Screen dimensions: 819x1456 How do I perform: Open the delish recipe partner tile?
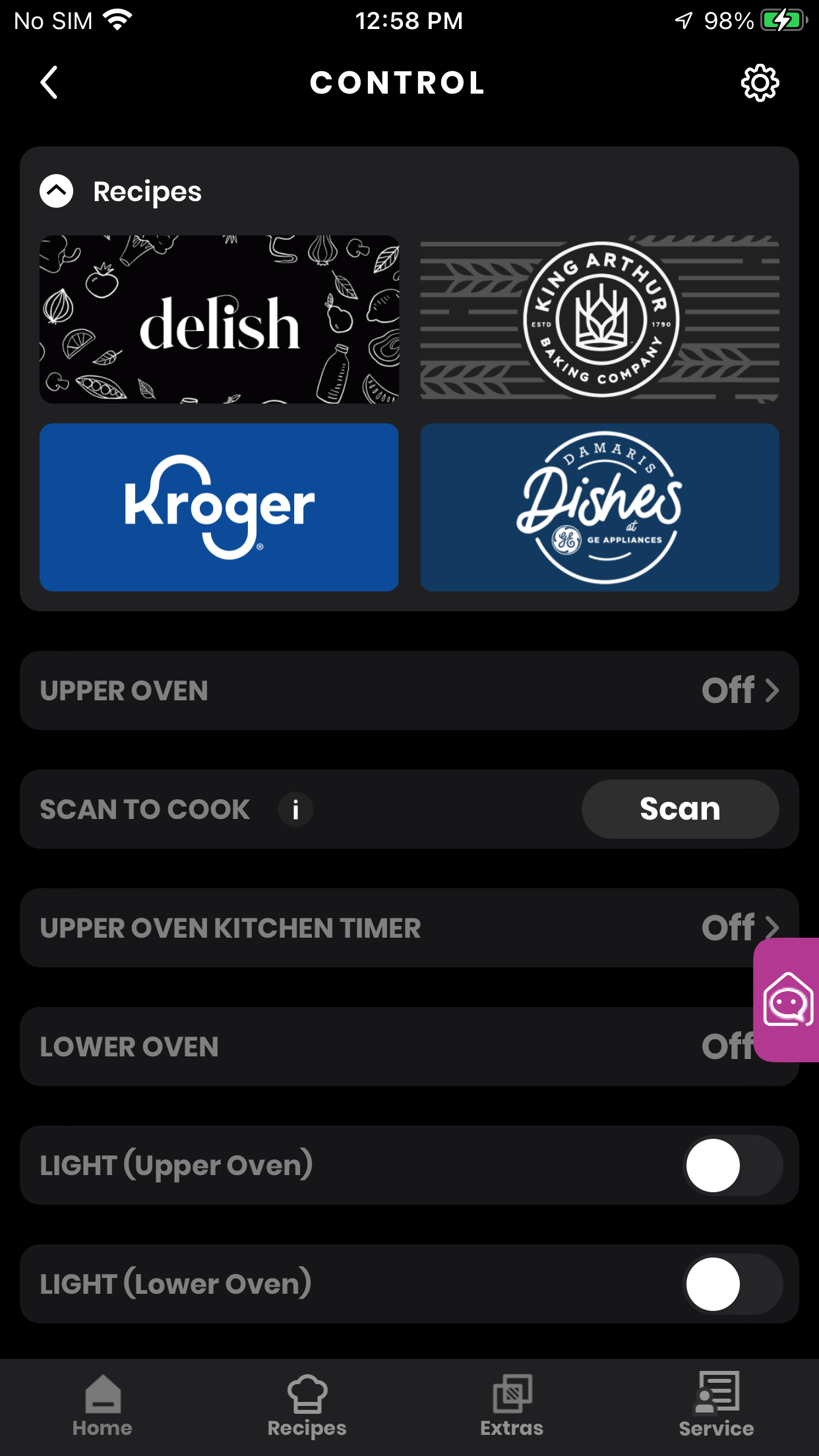click(219, 318)
